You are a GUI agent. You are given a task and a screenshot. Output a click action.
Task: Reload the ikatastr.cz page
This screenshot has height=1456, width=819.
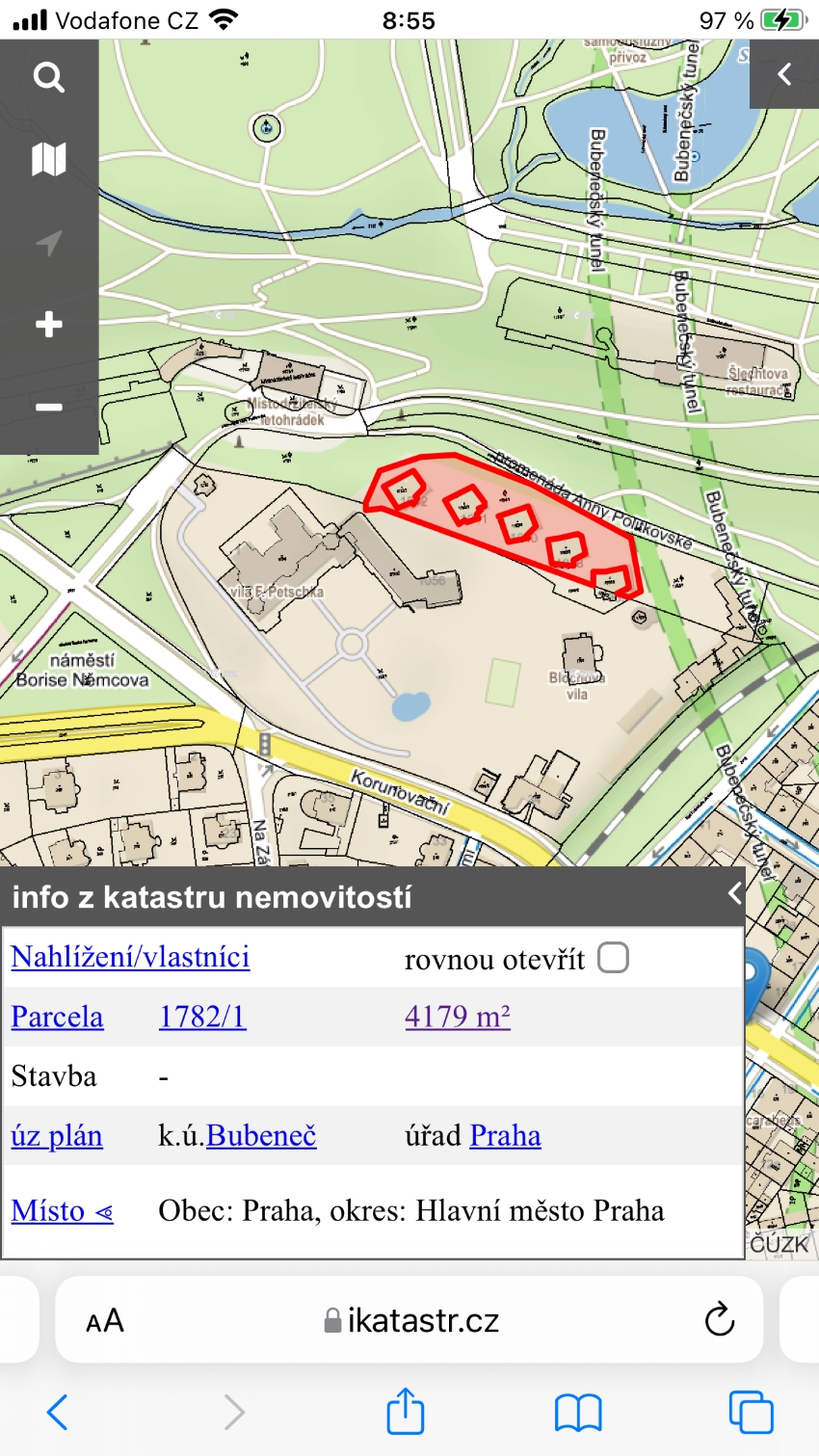point(719,1319)
